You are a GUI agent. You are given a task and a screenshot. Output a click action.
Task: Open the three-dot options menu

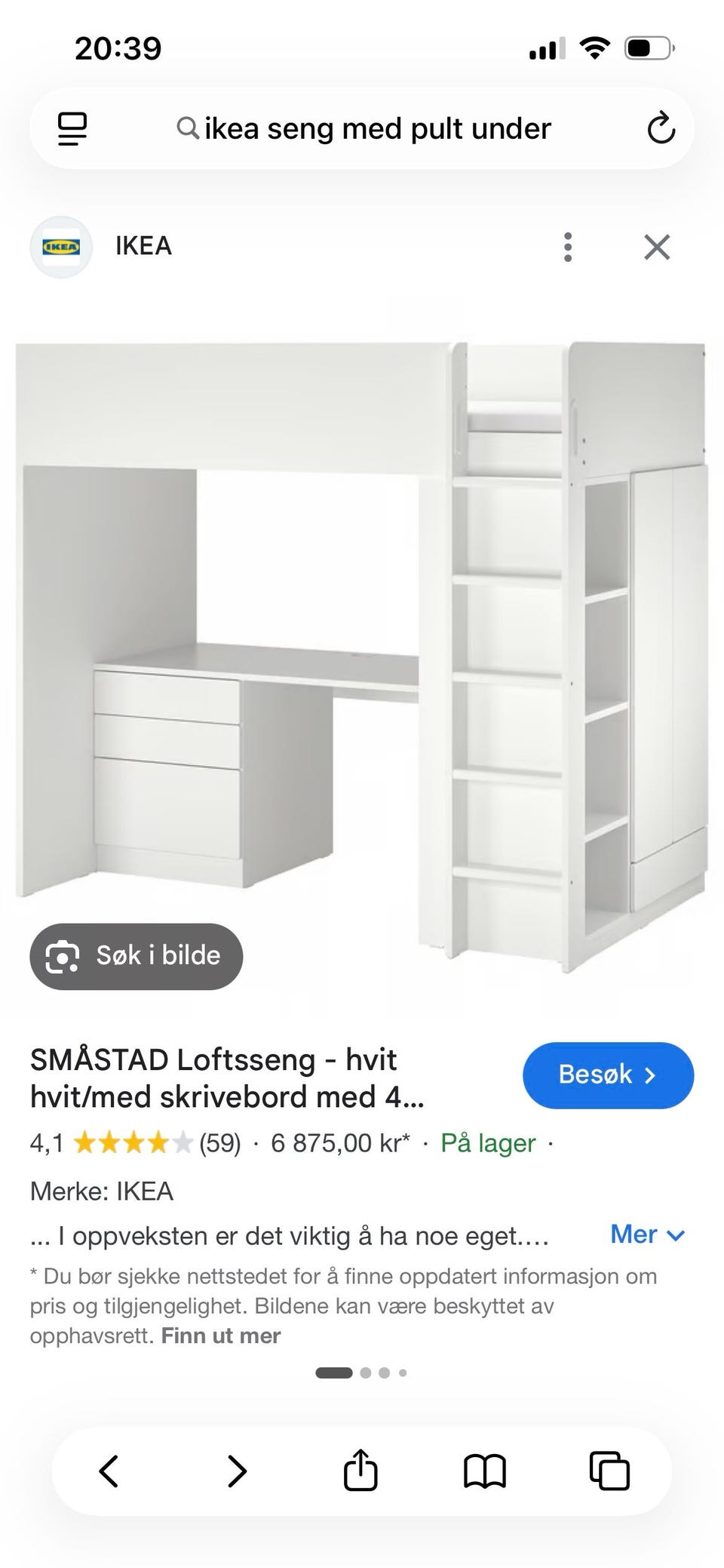coord(568,247)
